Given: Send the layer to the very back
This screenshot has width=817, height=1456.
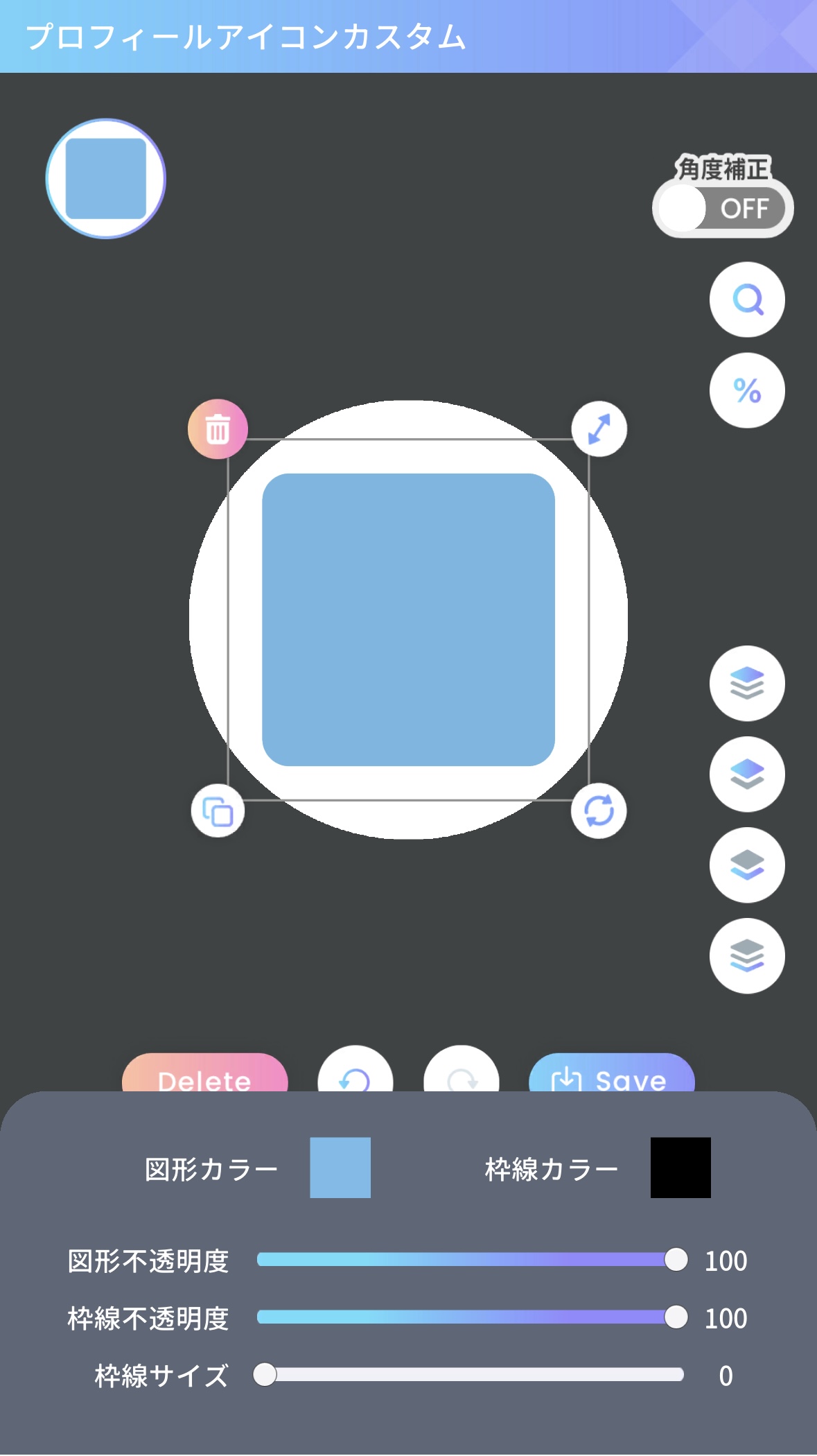Looking at the screenshot, I should click(x=747, y=956).
